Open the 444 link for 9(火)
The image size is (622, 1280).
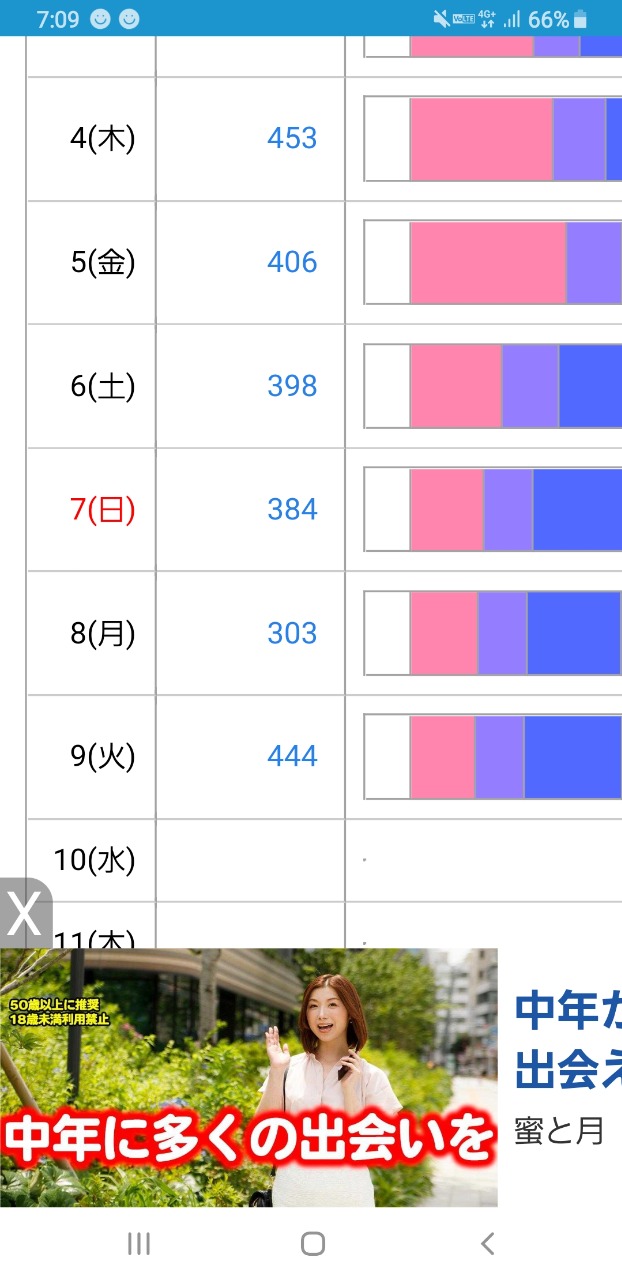pos(292,756)
